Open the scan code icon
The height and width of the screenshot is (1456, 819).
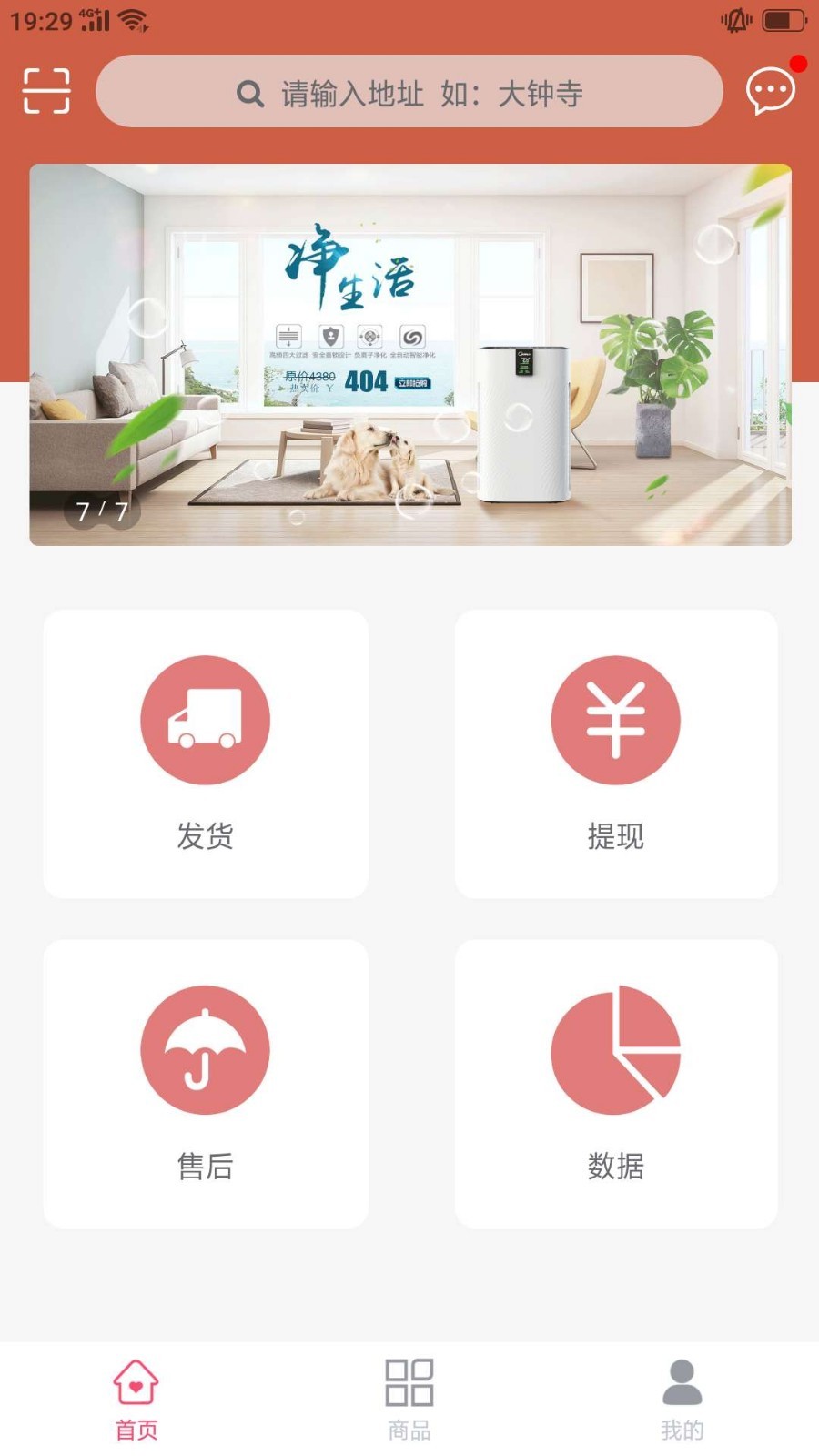pyautogui.click(x=46, y=91)
